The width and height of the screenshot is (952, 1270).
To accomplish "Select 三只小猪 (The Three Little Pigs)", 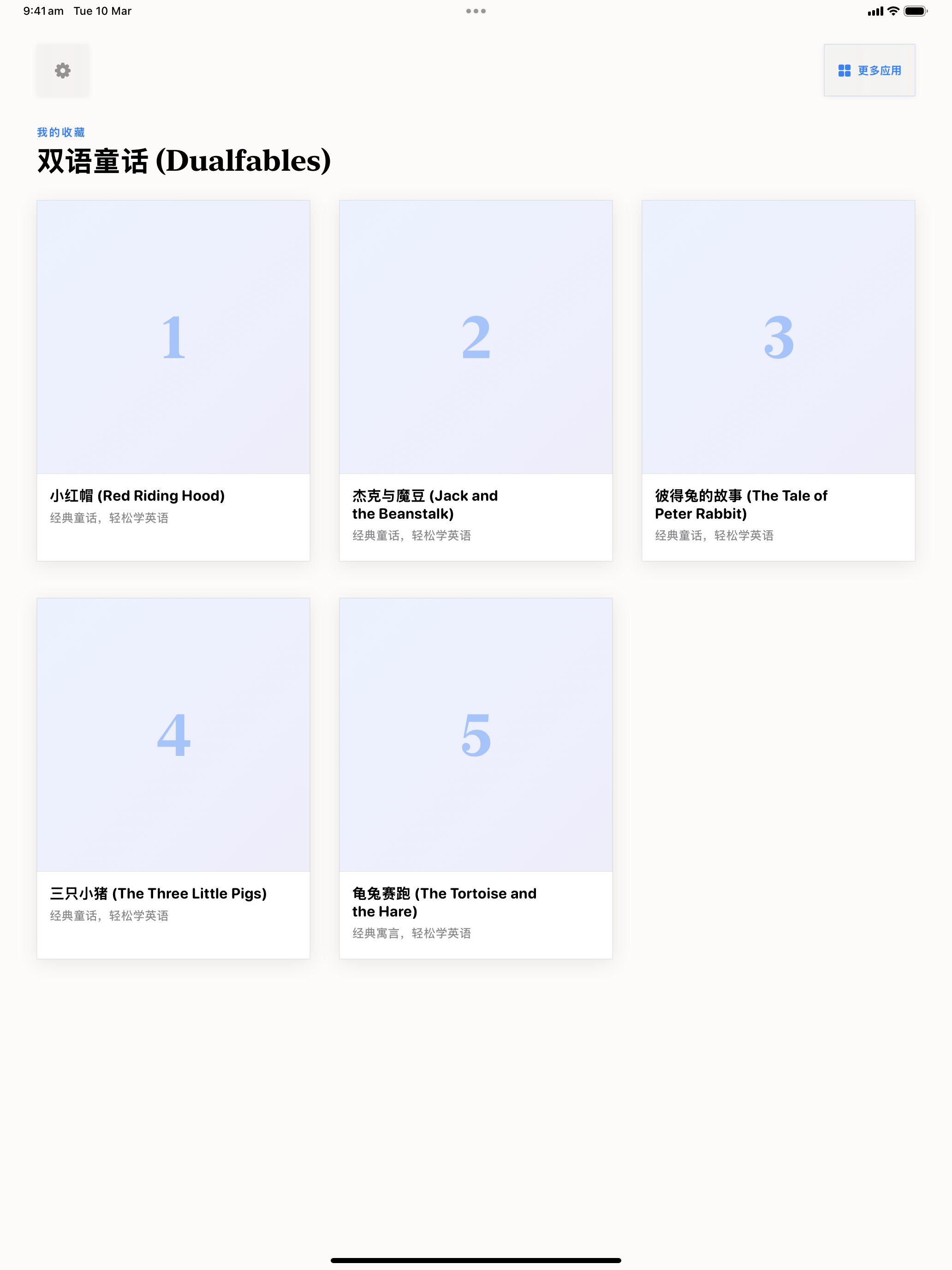I will point(158,893).
